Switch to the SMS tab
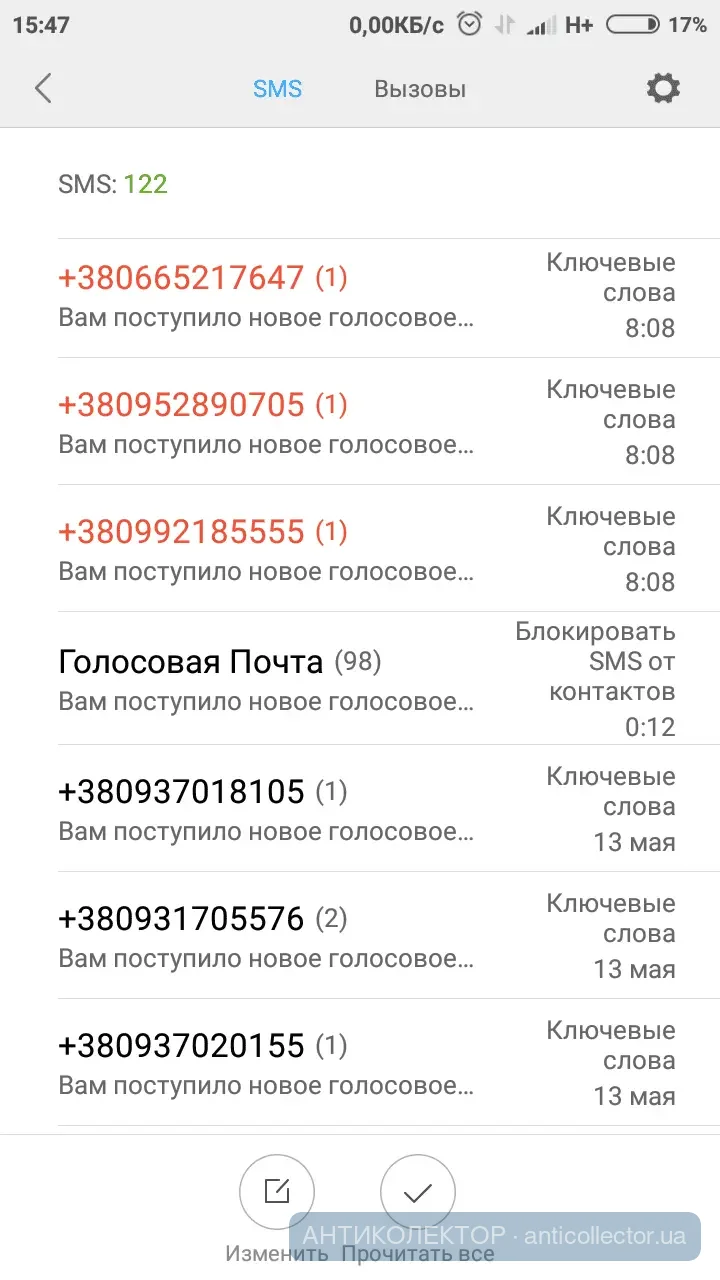 click(x=277, y=89)
